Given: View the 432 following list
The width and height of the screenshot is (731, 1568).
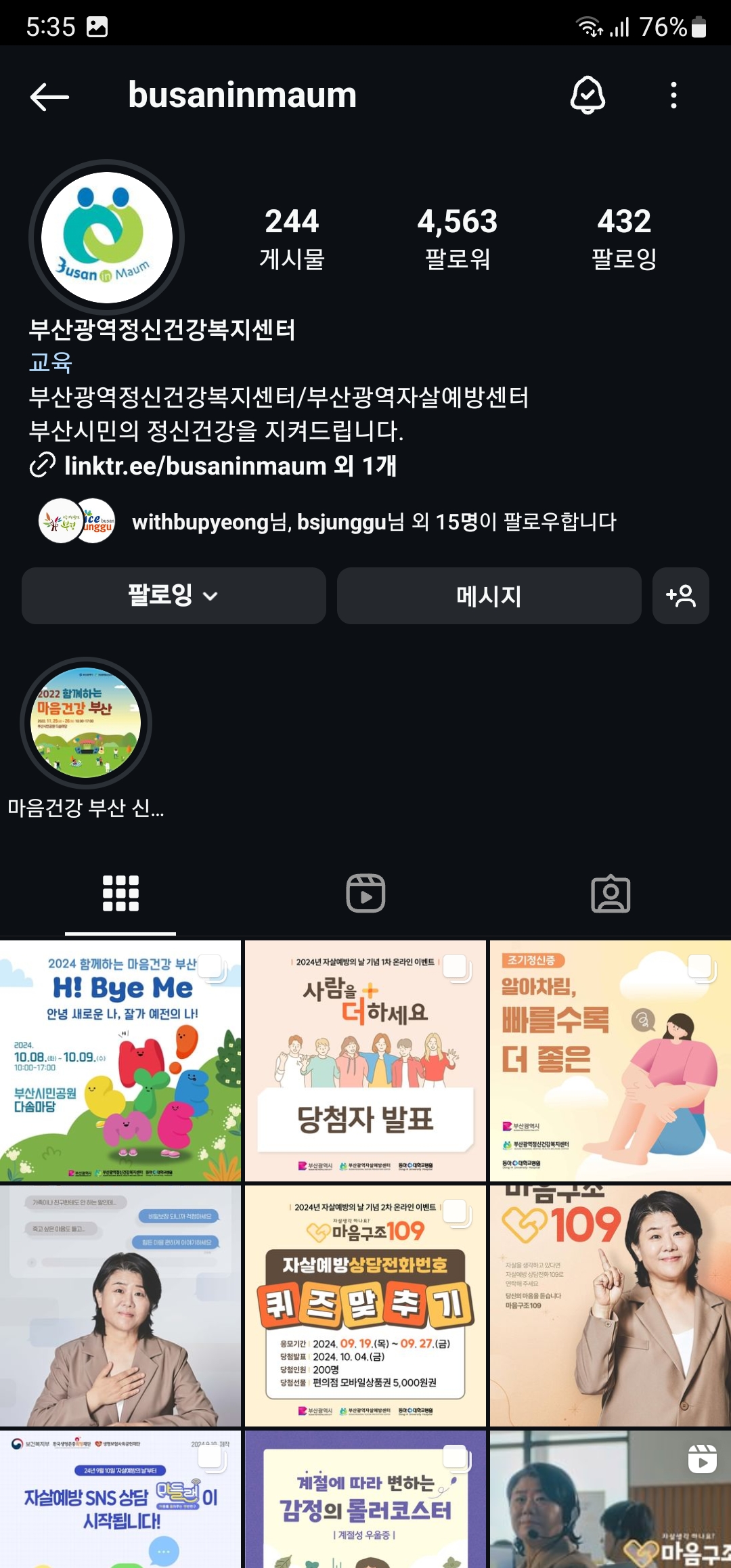Looking at the screenshot, I should [623, 238].
